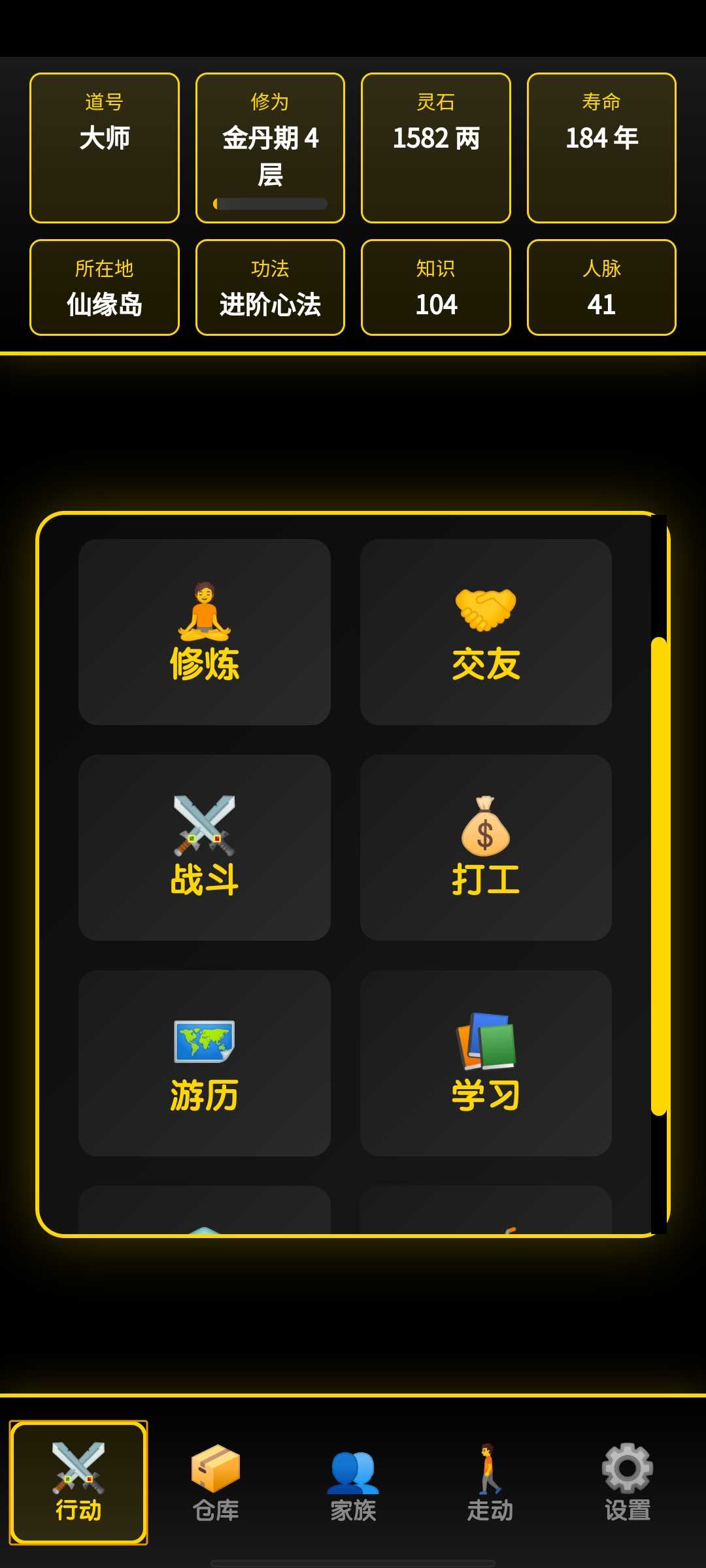Open the 设置 settings tab
The width and height of the screenshot is (706, 1568).
(628, 1482)
